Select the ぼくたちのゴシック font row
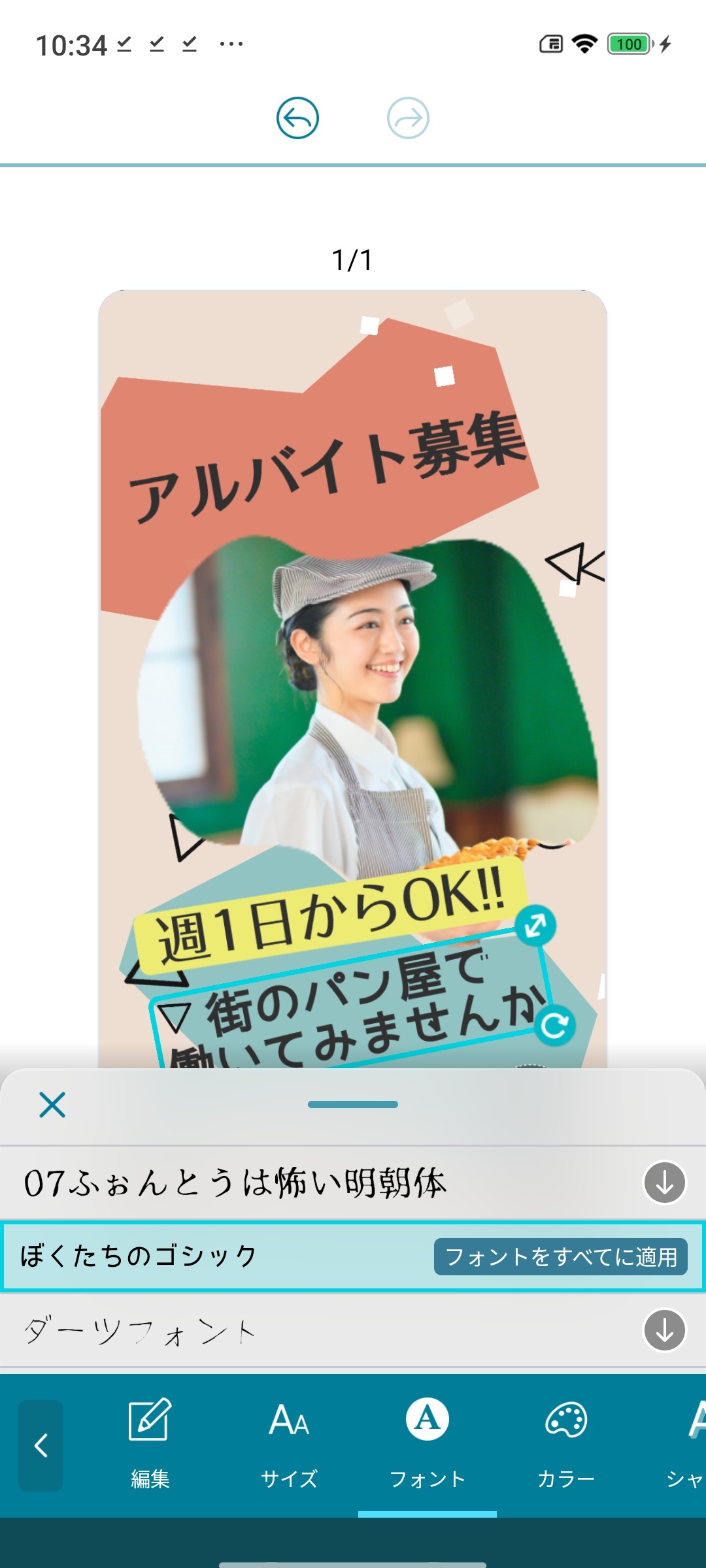The height and width of the screenshot is (1568, 706). pyautogui.click(x=196, y=1256)
